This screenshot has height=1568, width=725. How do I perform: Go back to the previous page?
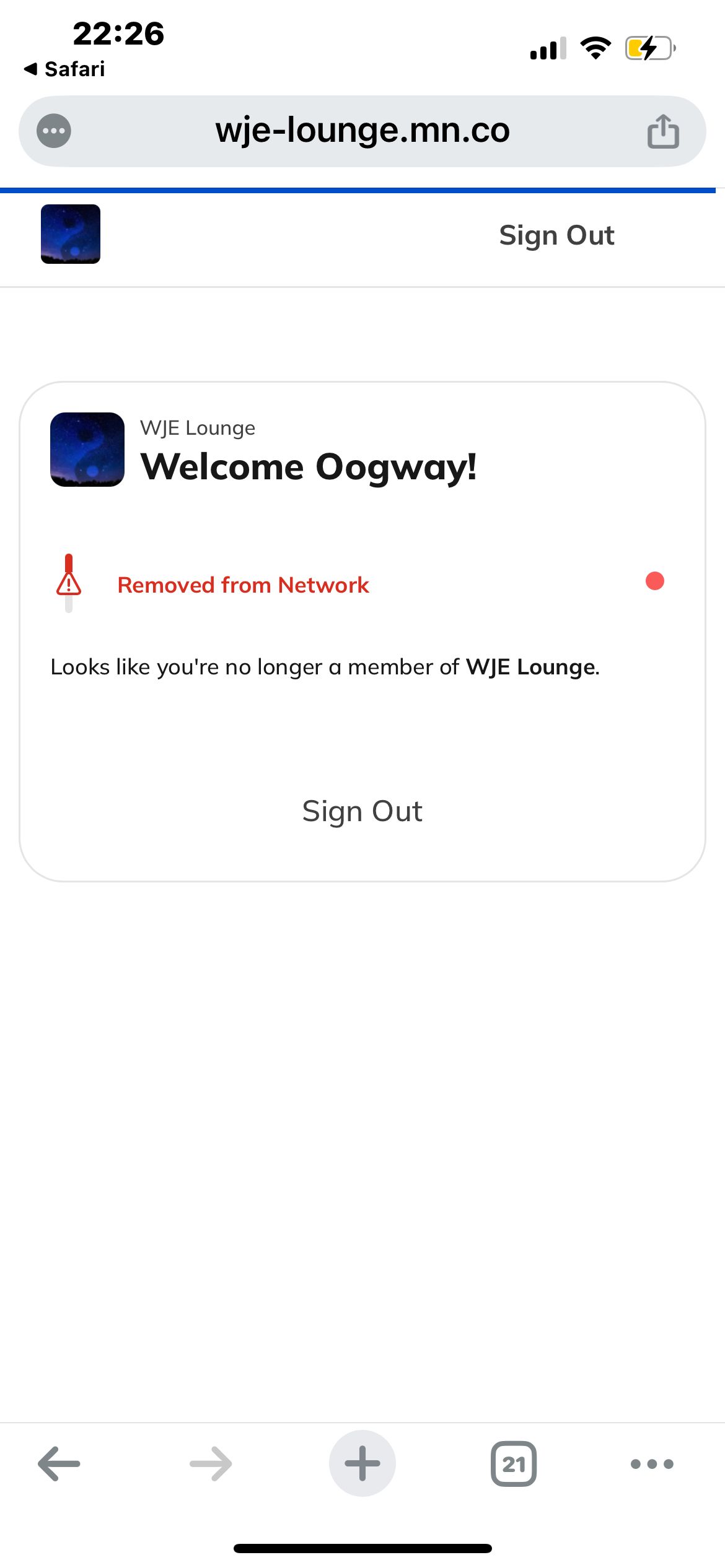point(59,1464)
